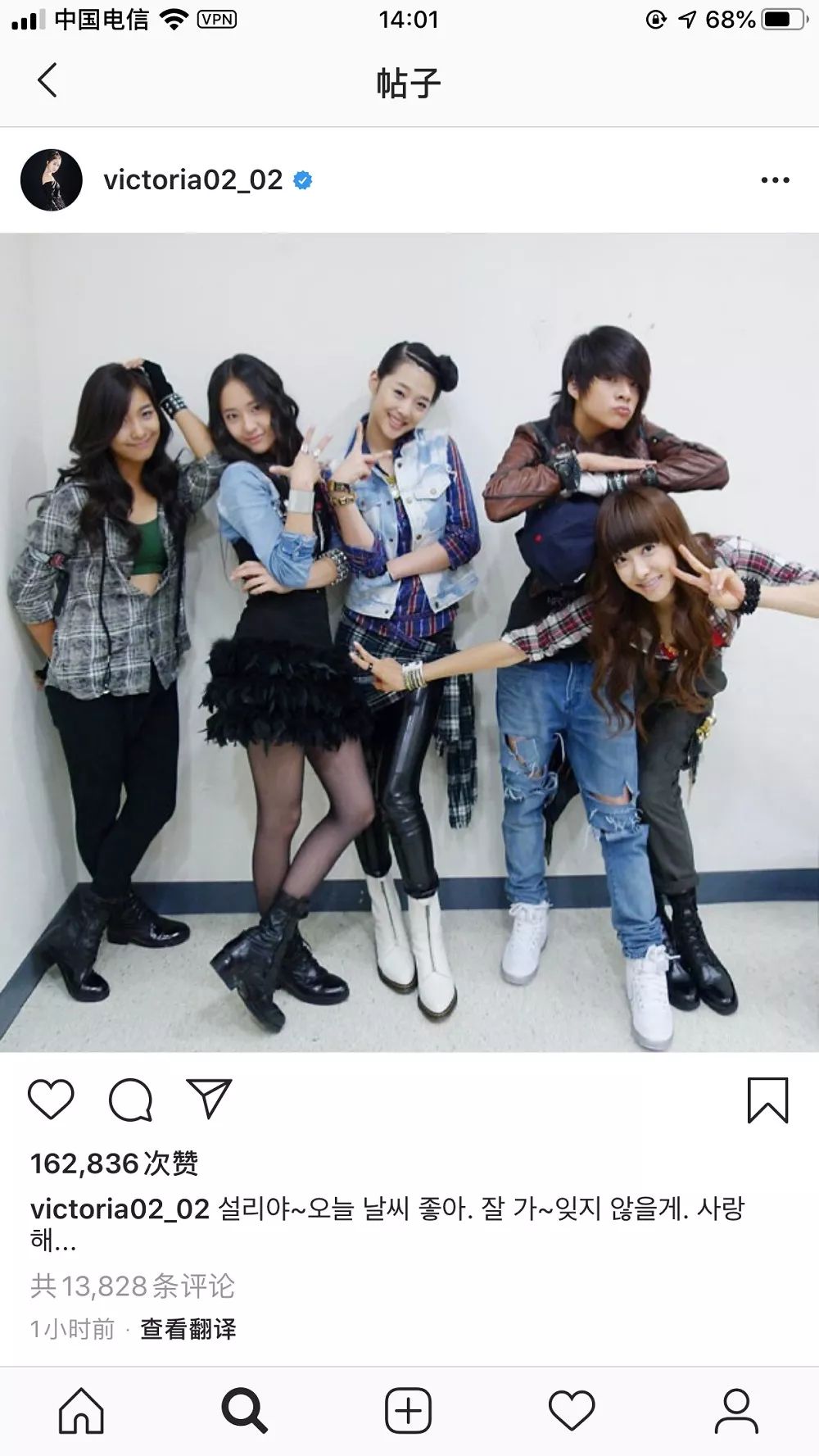View all 13,828 comments

click(133, 1286)
